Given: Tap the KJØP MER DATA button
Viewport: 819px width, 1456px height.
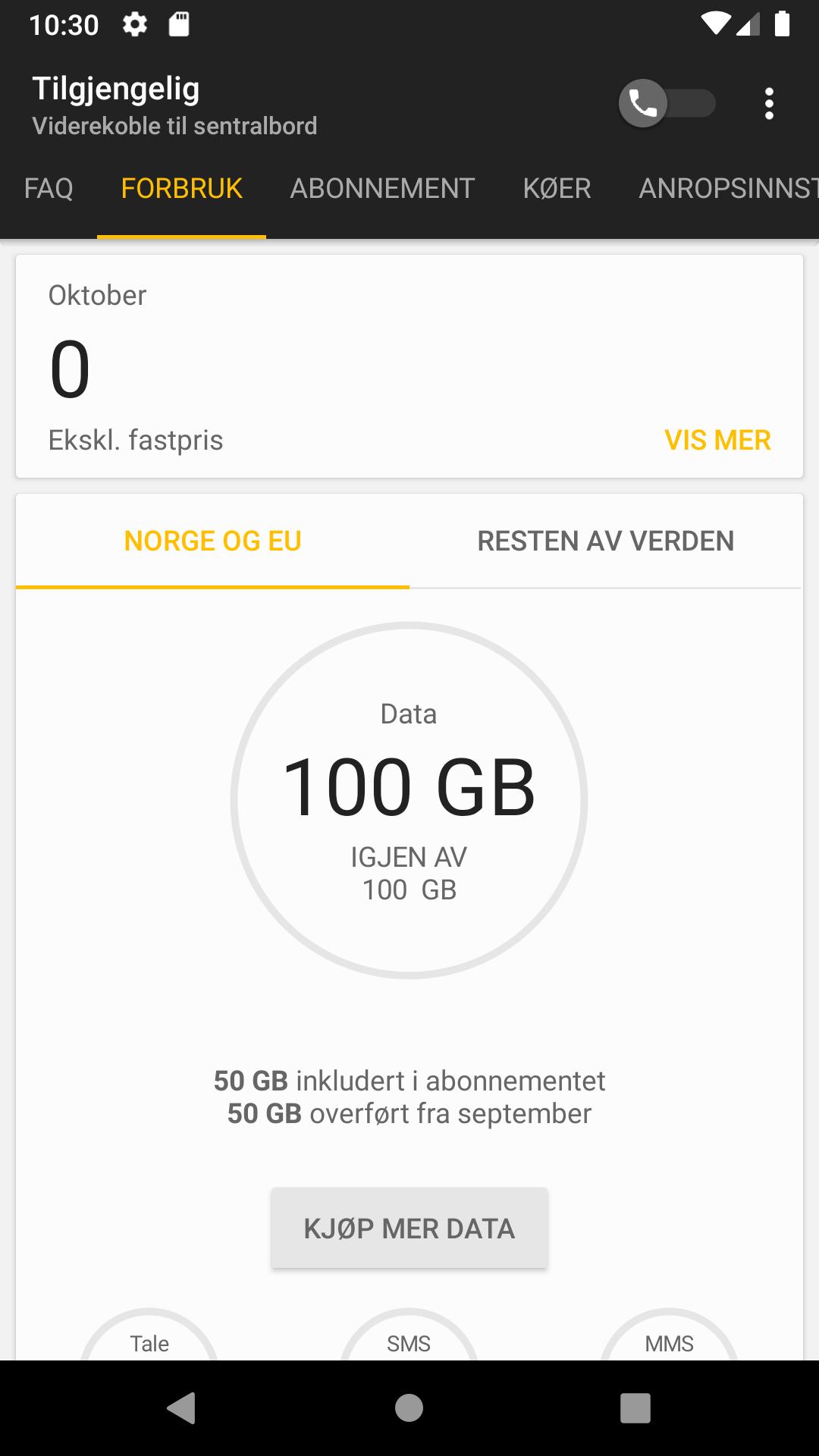Looking at the screenshot, I should click(x=409, y=1228).
